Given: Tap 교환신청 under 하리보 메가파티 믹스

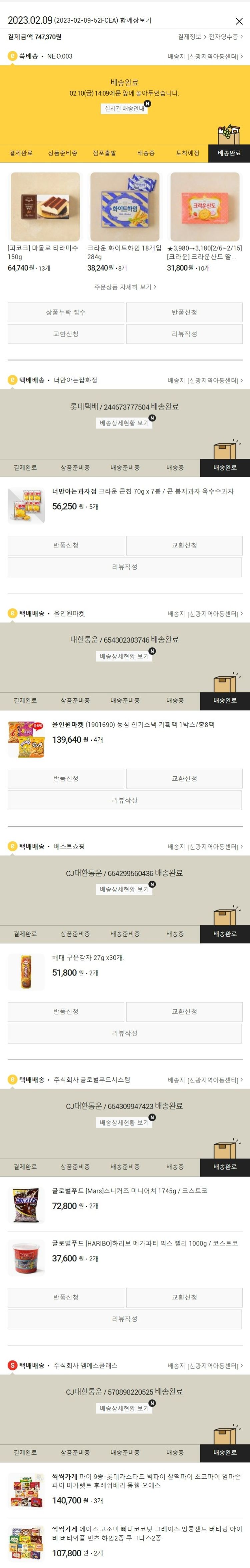Looking at the screenshot, I should (184, 1297).
